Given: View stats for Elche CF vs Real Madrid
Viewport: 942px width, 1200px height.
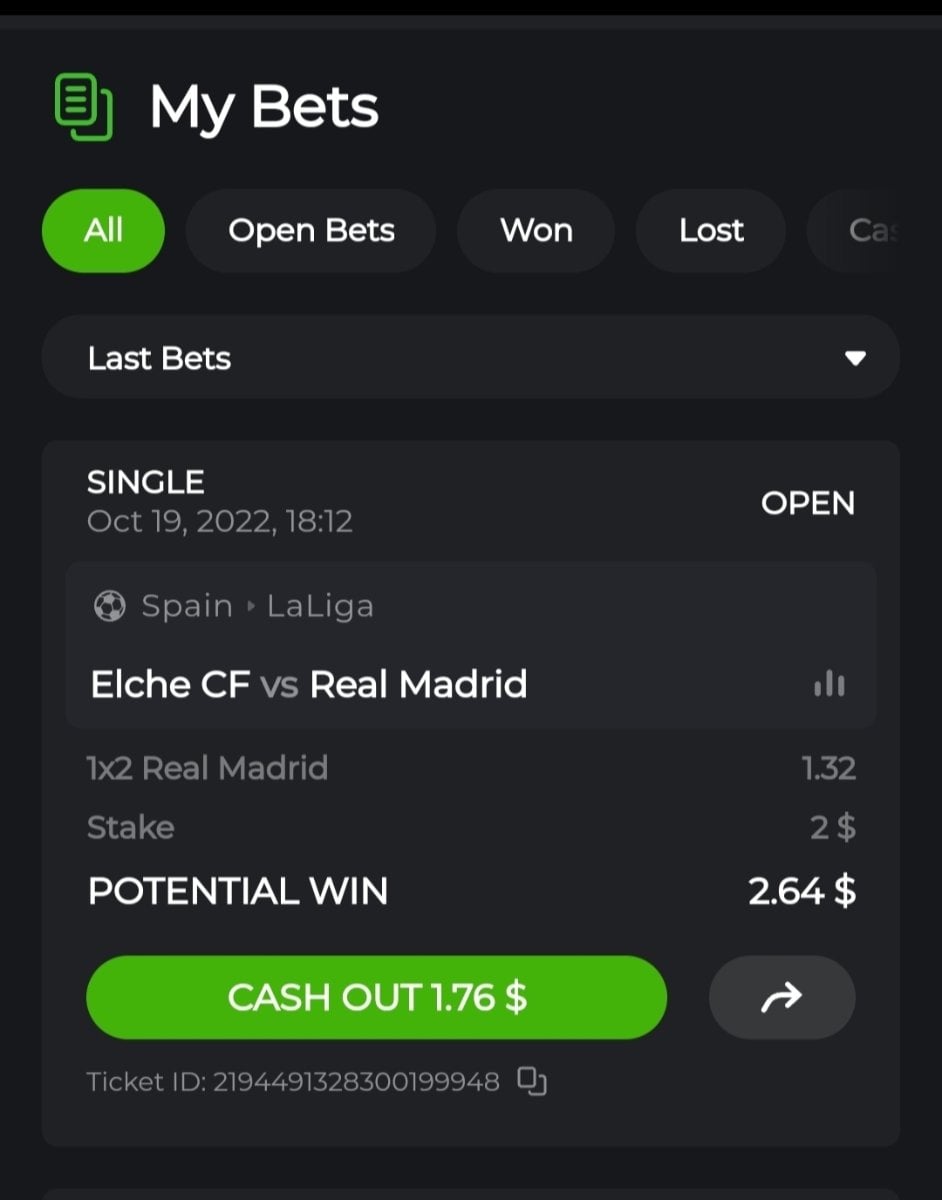Looking at the screenshot, I should [829, 685].
